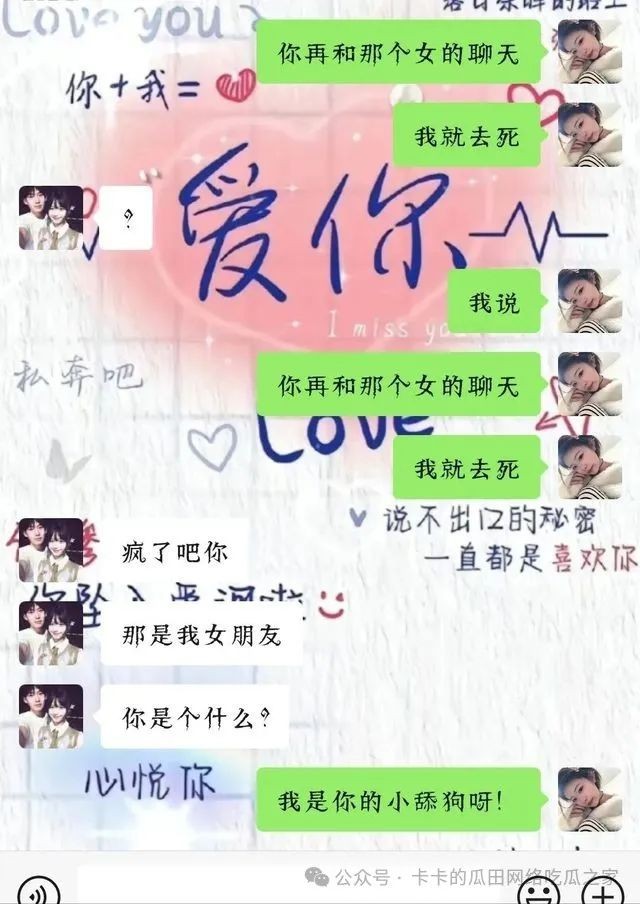
Task: View profile from avatar beside "我是你的小舔狗呀!"
Action: (x=589, y=800)
